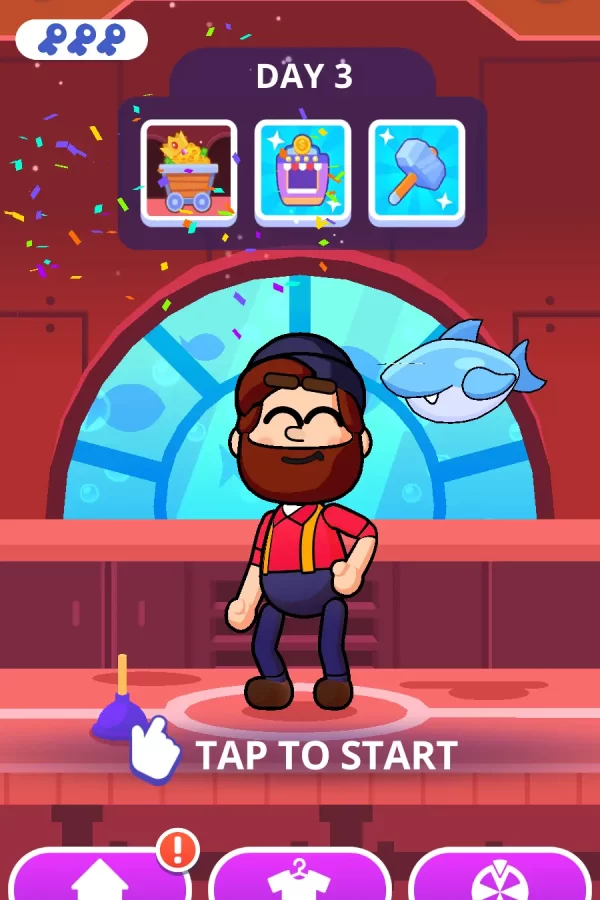Select the gold mine cart tile
Screen dimensions: 600x900
point(189,171)
